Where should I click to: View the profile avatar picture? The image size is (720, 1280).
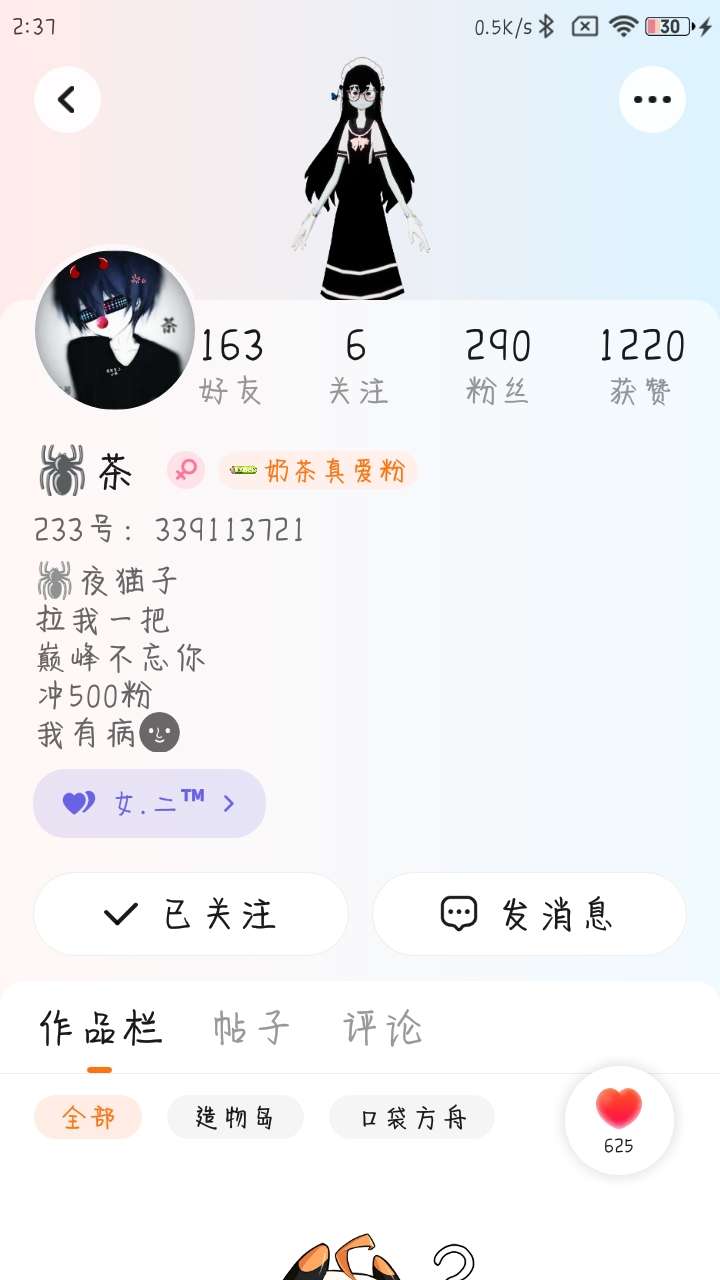pos(115,330)
